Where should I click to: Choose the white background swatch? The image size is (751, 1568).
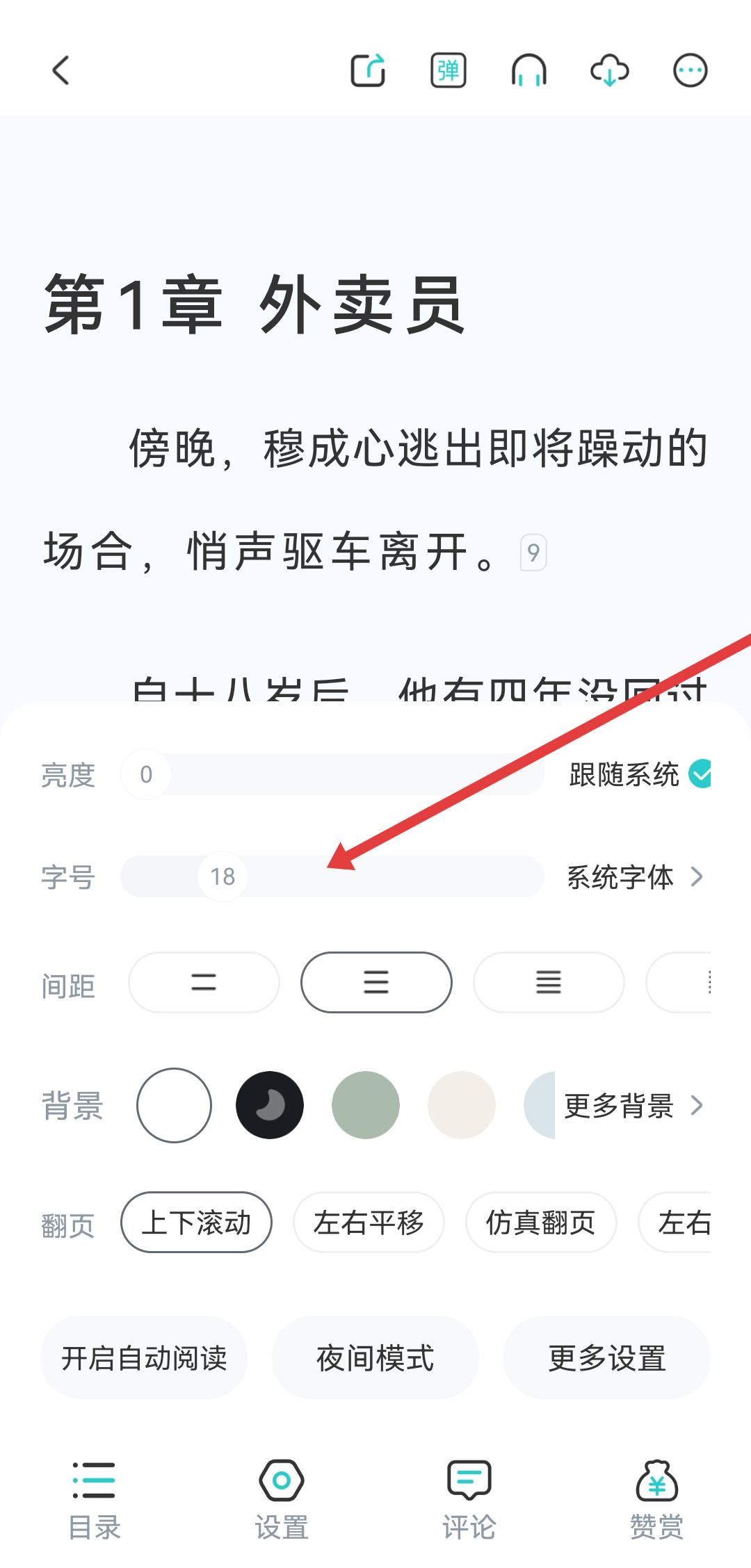coord(174,1105)
